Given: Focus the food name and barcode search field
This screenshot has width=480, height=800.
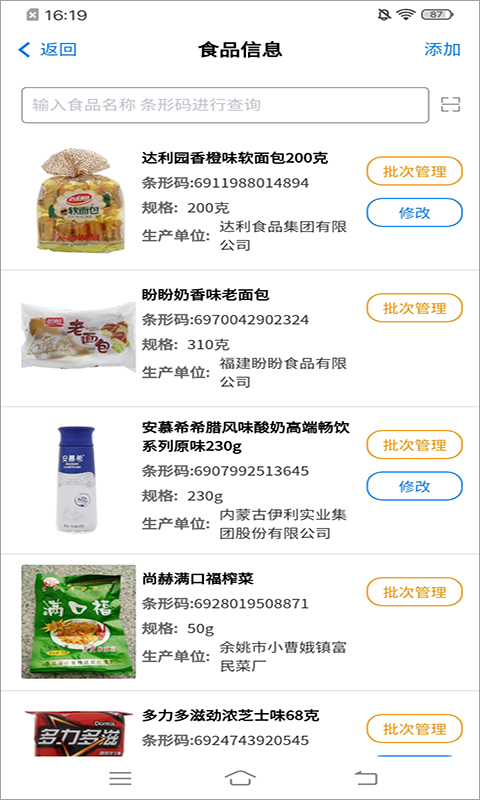Looking at the screenshot, I should coord(225,105).
